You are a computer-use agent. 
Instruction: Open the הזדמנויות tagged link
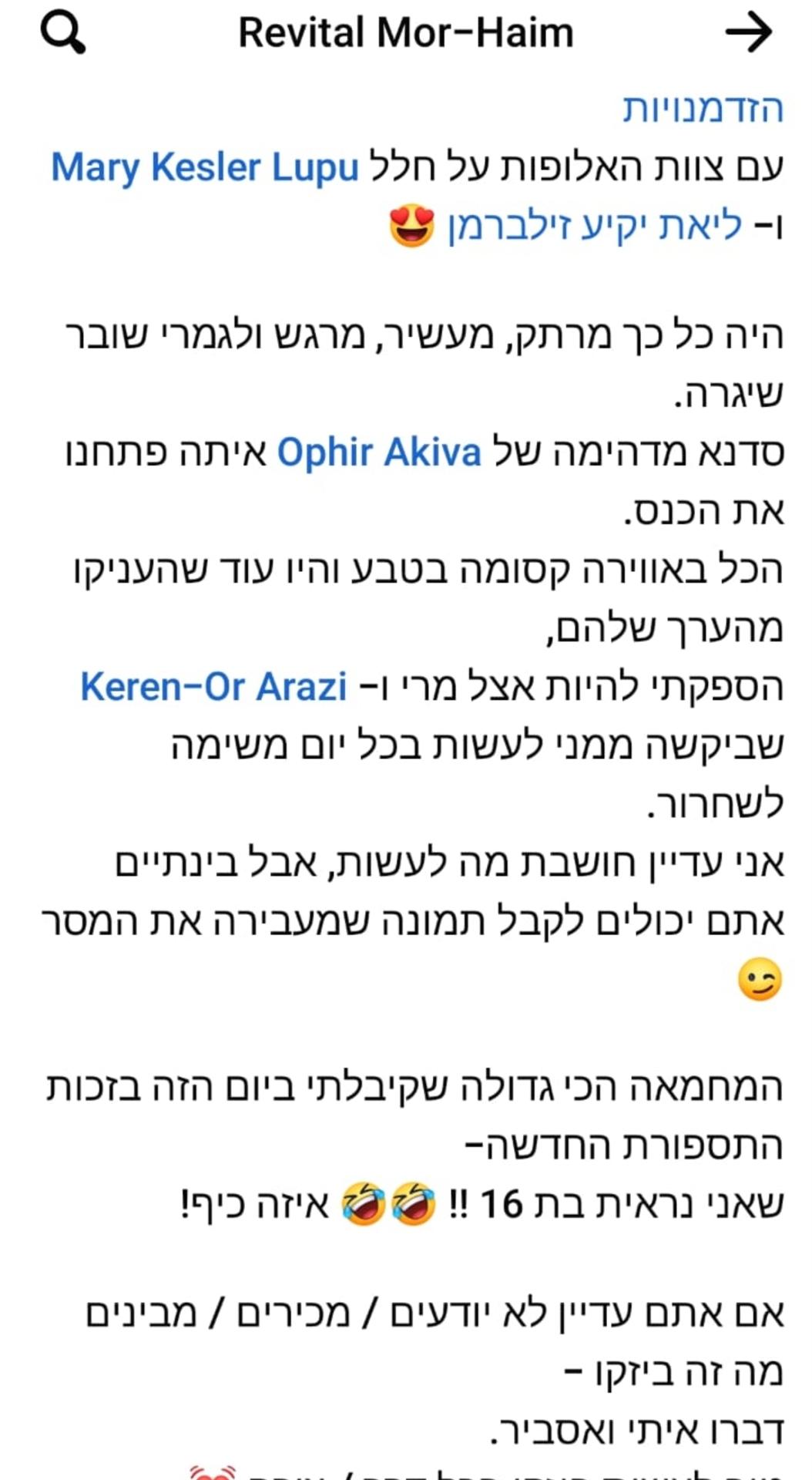[x=703, y=109]
